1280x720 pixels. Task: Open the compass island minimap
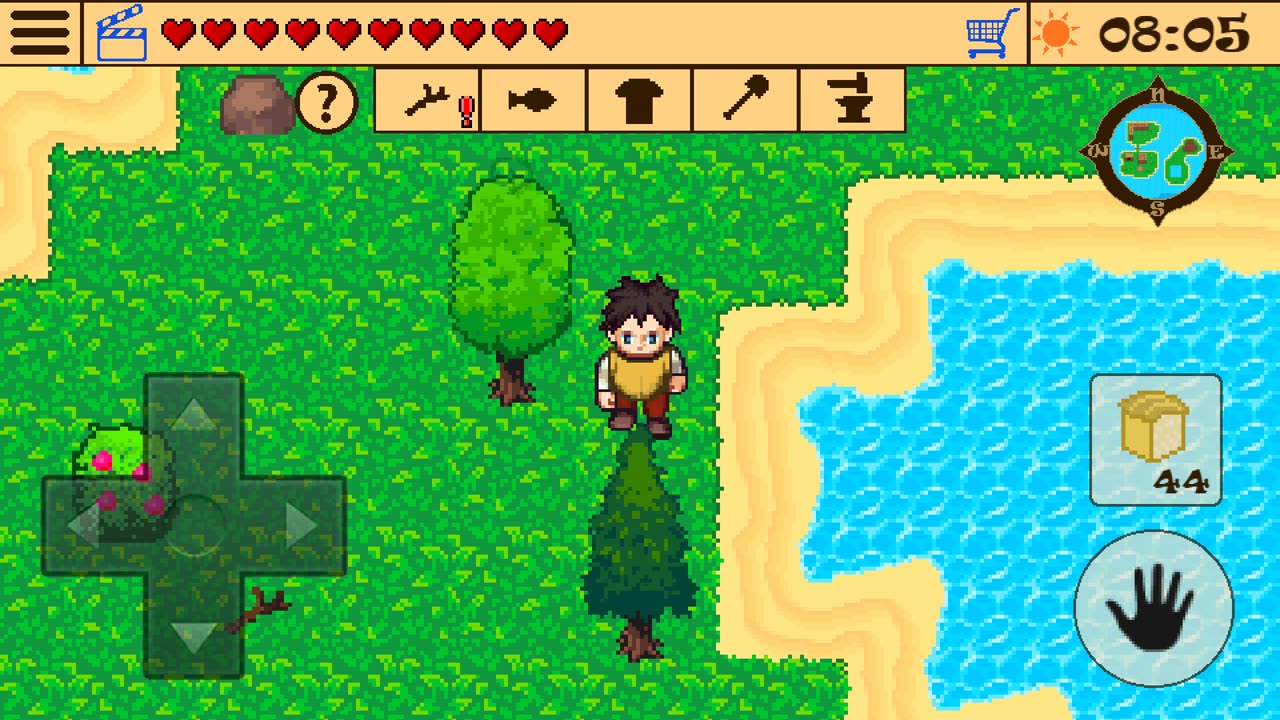pyautogui.click(x=1156, y=151)
